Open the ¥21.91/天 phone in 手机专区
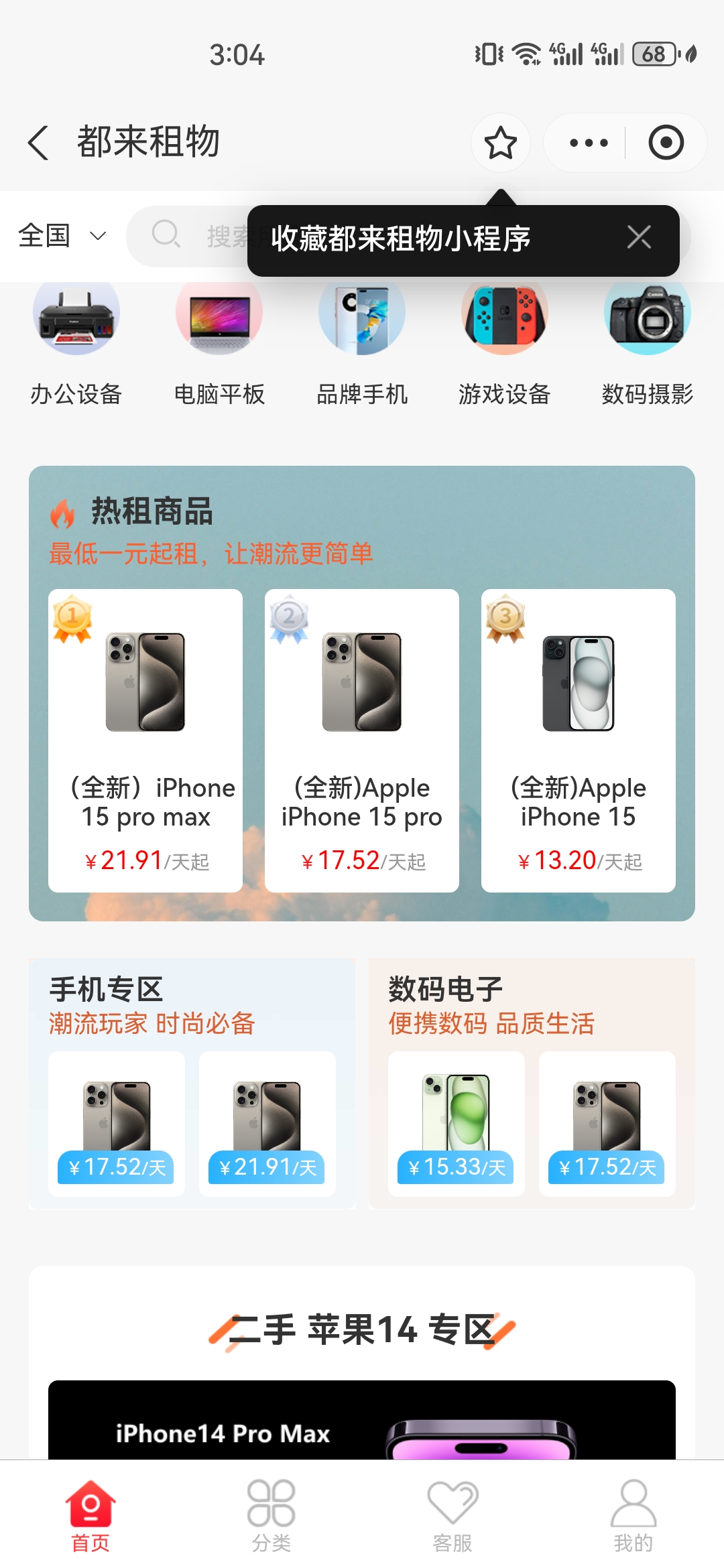 (267, 1124)
